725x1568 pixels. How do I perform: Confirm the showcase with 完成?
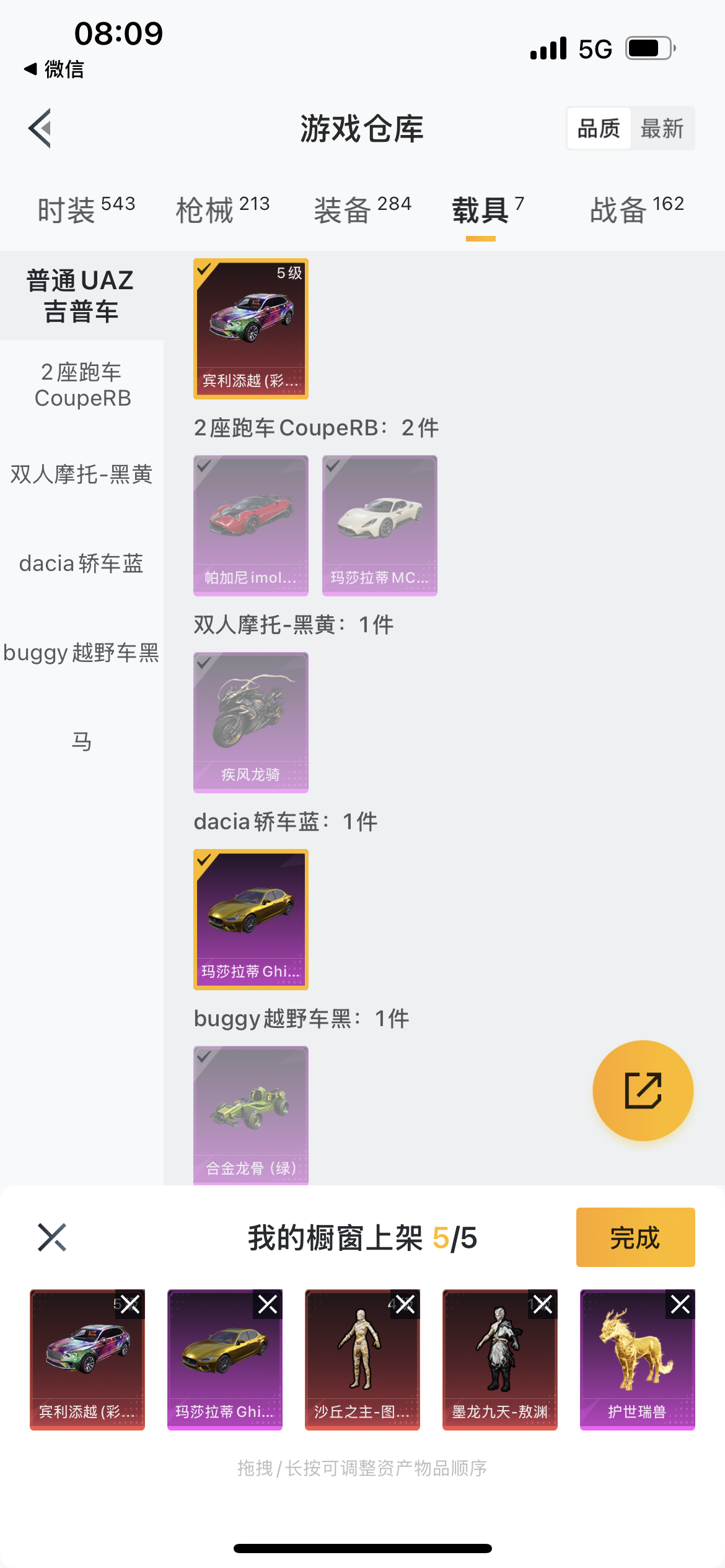point(635,1237)
